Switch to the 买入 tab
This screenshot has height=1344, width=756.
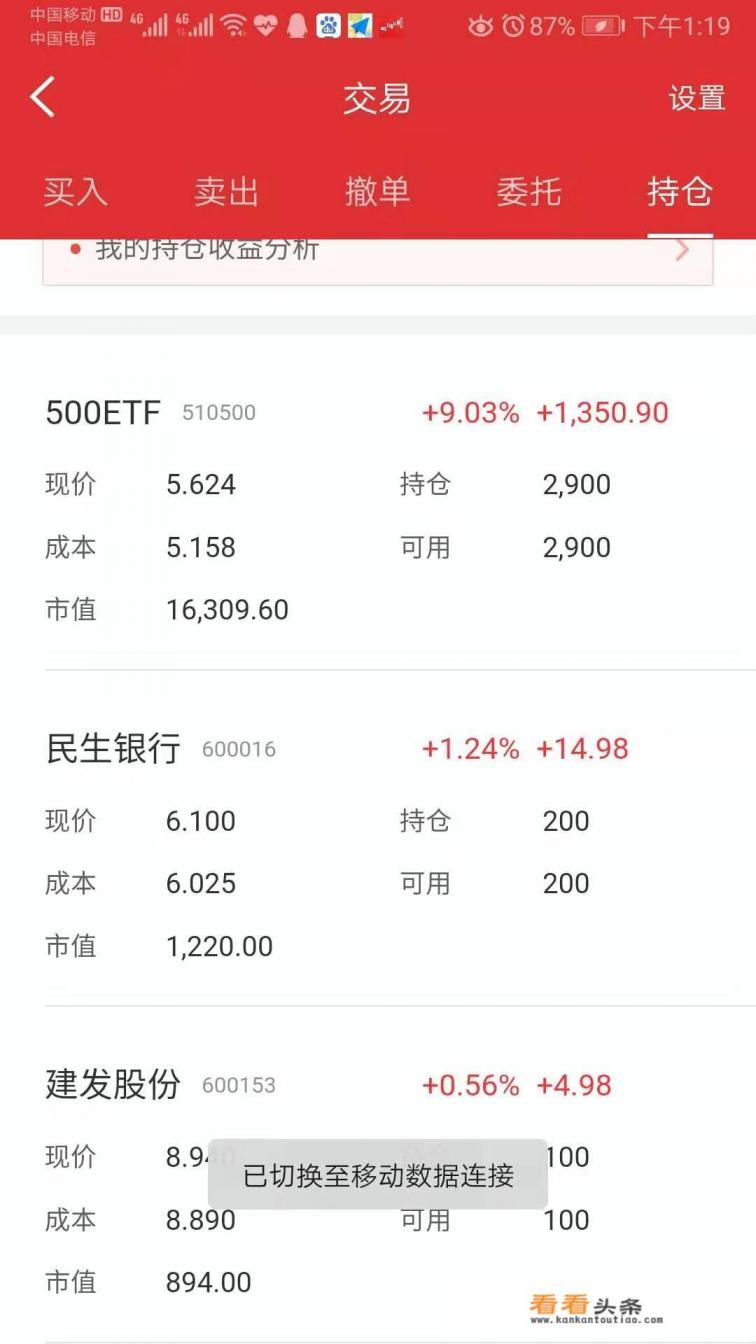74,192
